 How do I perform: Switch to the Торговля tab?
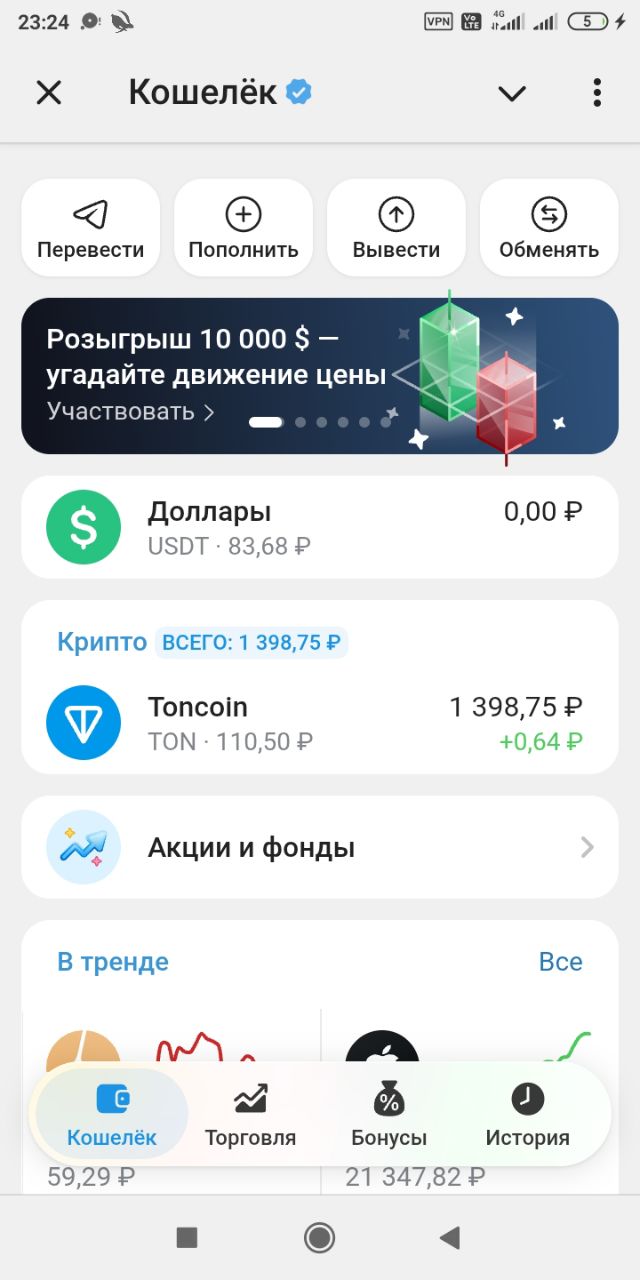coord(250,1115)
